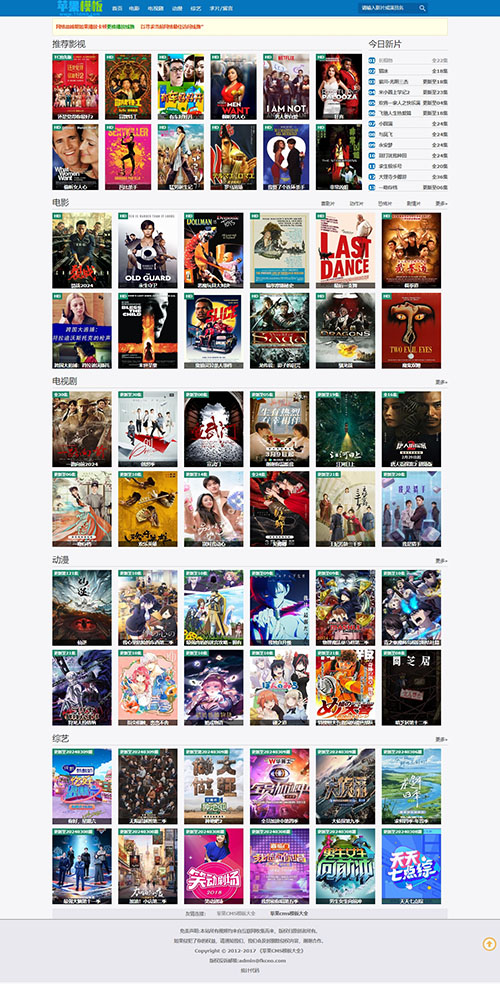Show more in the 电视剧 section

coord(442,382)
